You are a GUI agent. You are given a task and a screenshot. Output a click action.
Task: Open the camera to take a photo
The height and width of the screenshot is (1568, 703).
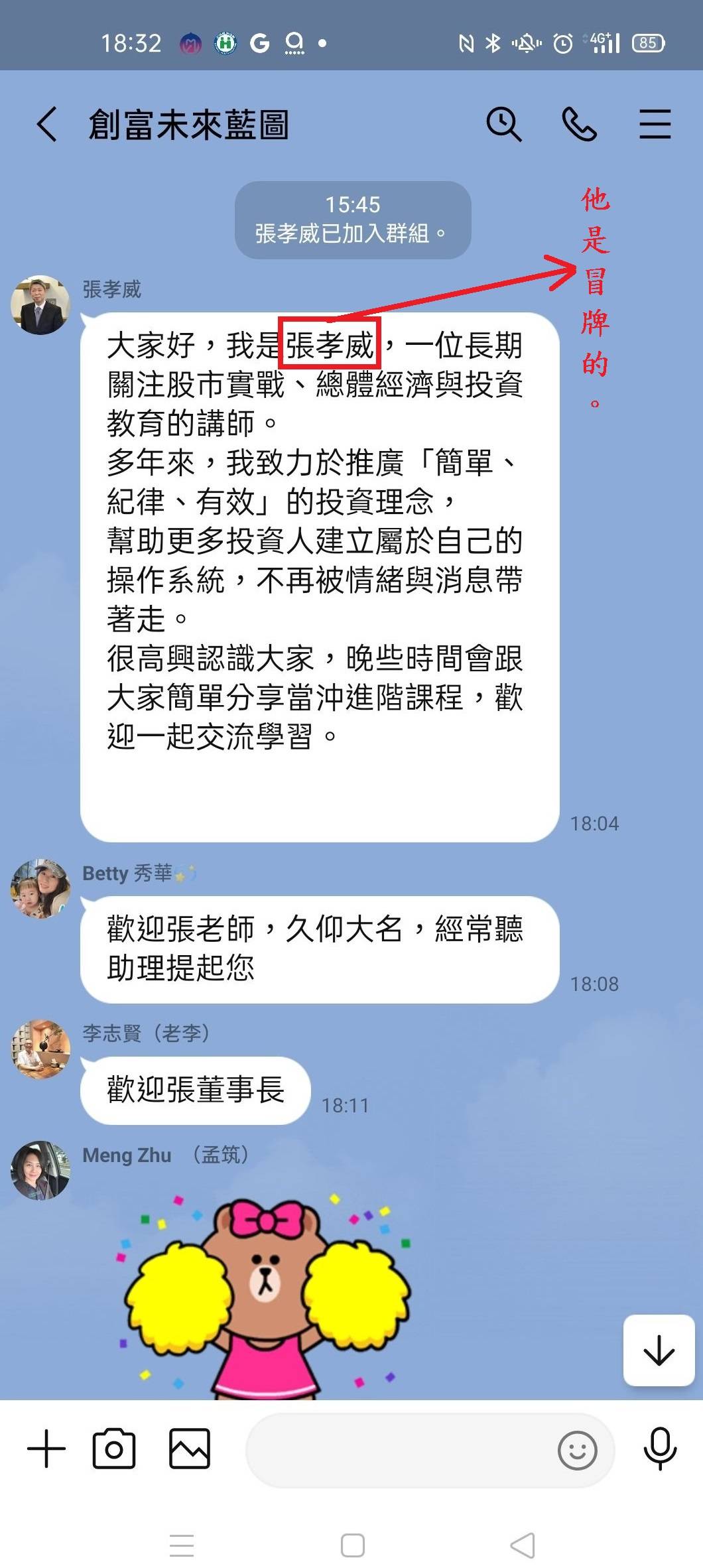pos(113,1449)
